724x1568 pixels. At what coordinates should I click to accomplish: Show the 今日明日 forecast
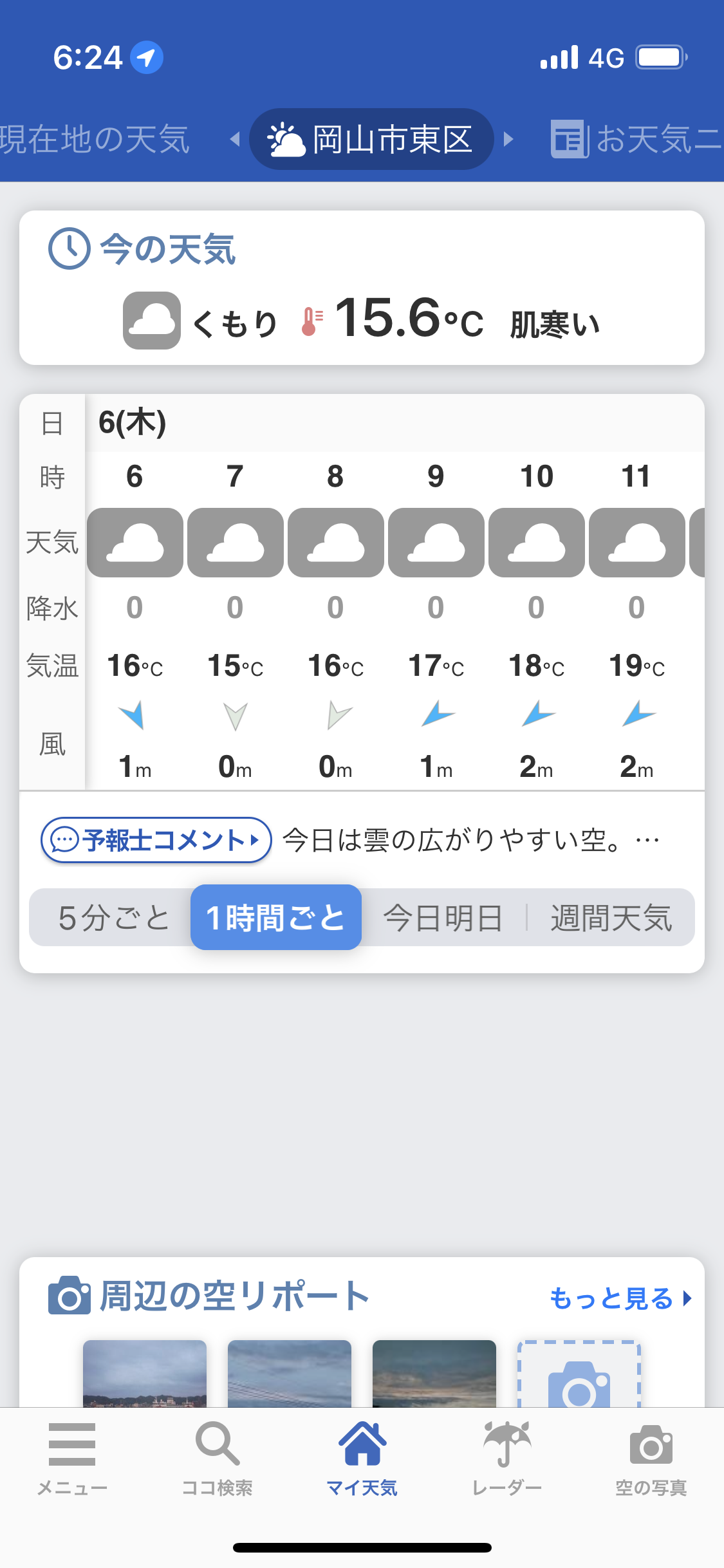click(x=443, y=918)
